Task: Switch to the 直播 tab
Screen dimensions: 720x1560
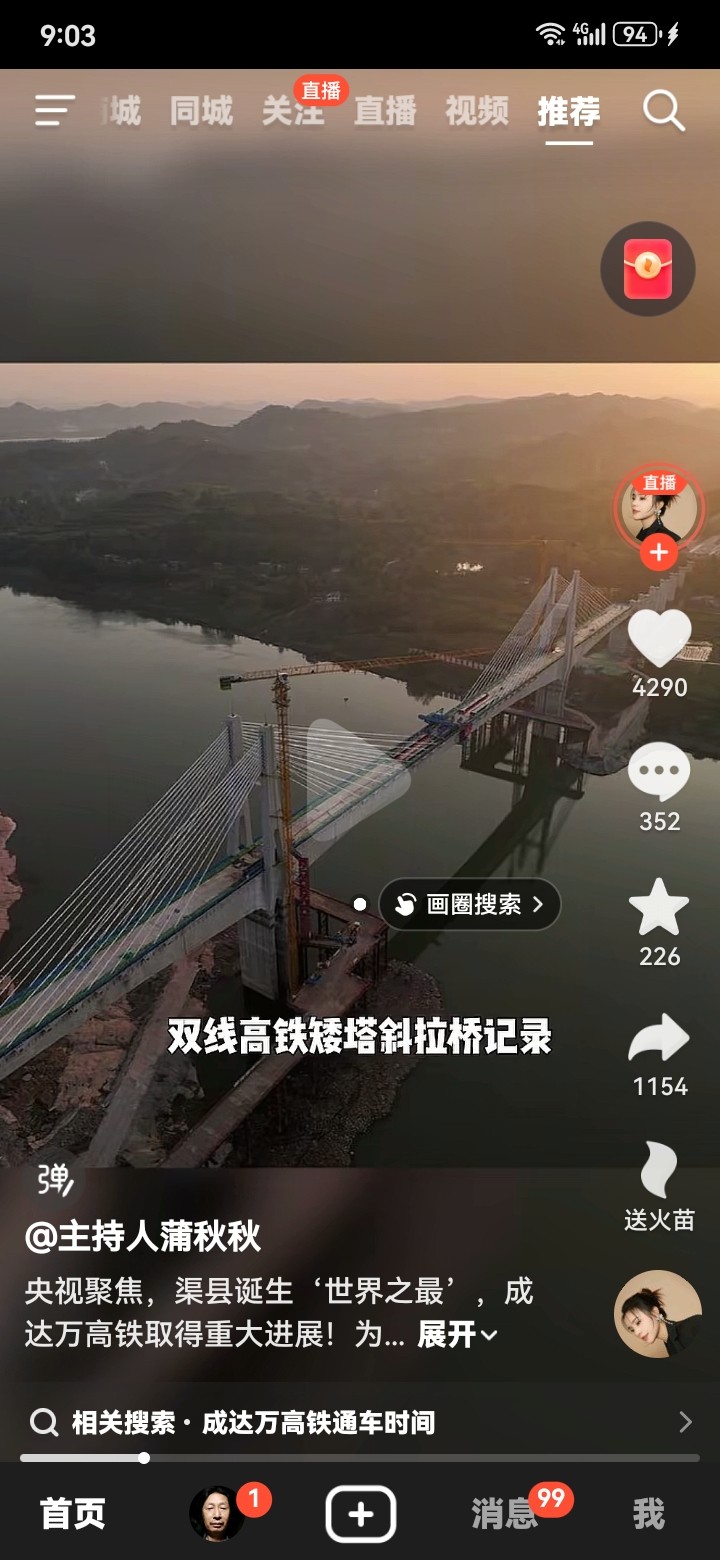Action: (385, 112)
